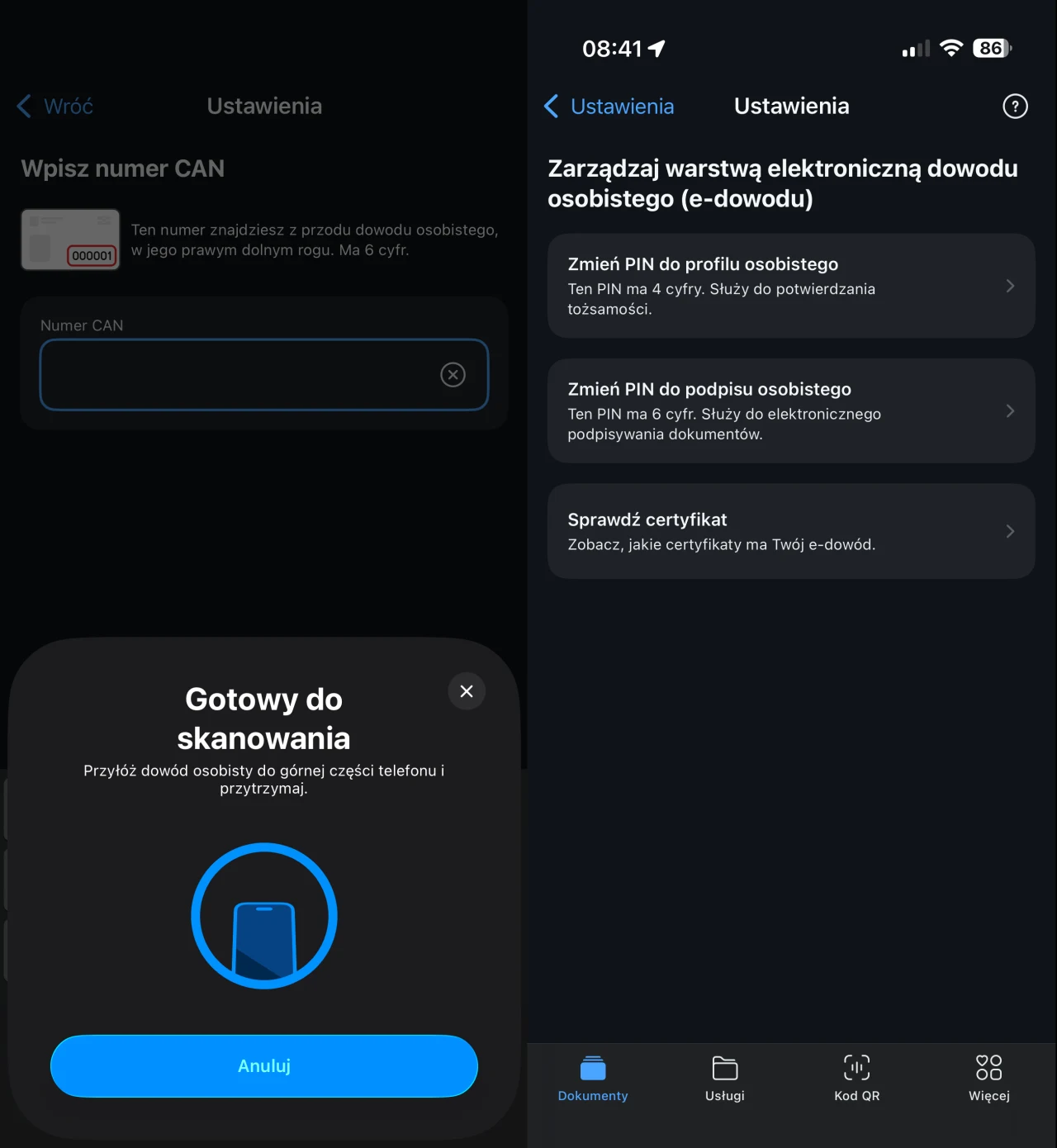Screen dimensions: 1057x1148
Task: Go back with Wróć
Action: point(55,107)
